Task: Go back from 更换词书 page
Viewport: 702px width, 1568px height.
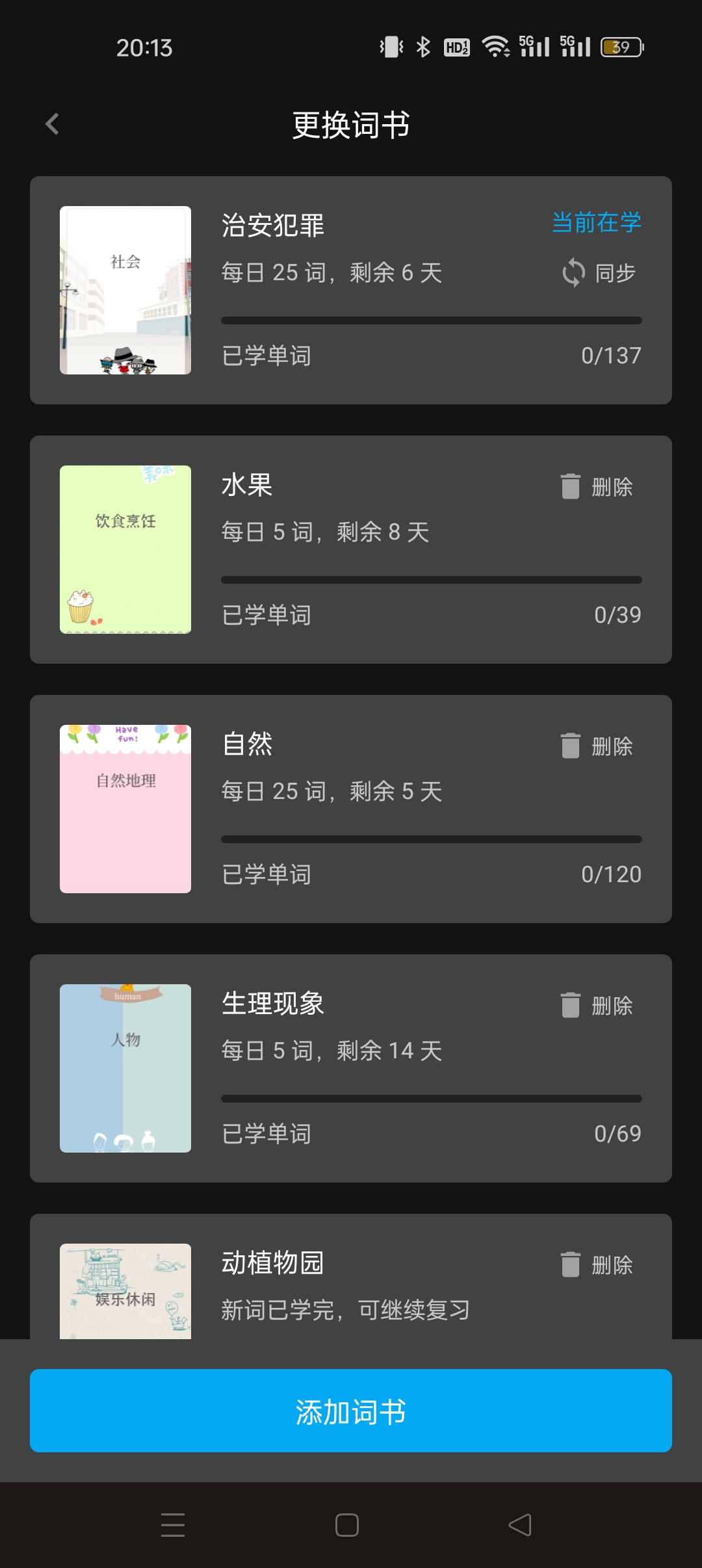Action: click(x=52, y=124)
